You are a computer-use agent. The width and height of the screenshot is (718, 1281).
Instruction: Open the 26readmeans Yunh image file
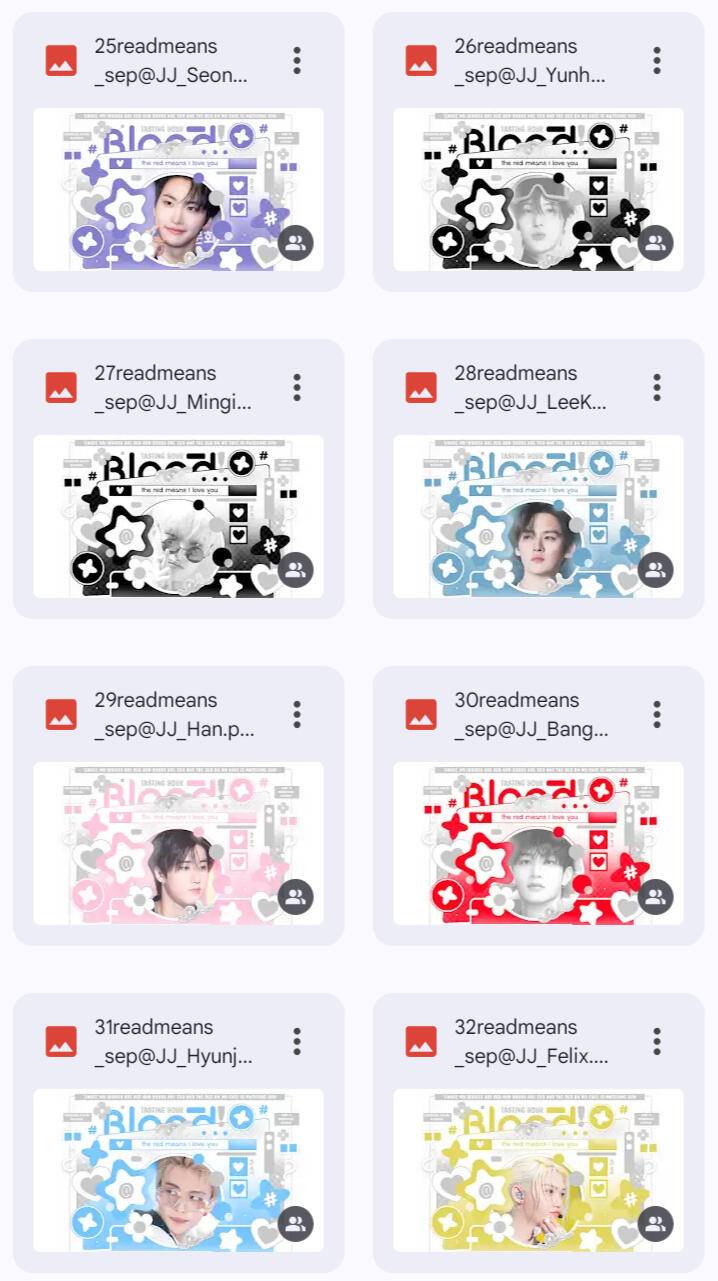pos(538,189)
